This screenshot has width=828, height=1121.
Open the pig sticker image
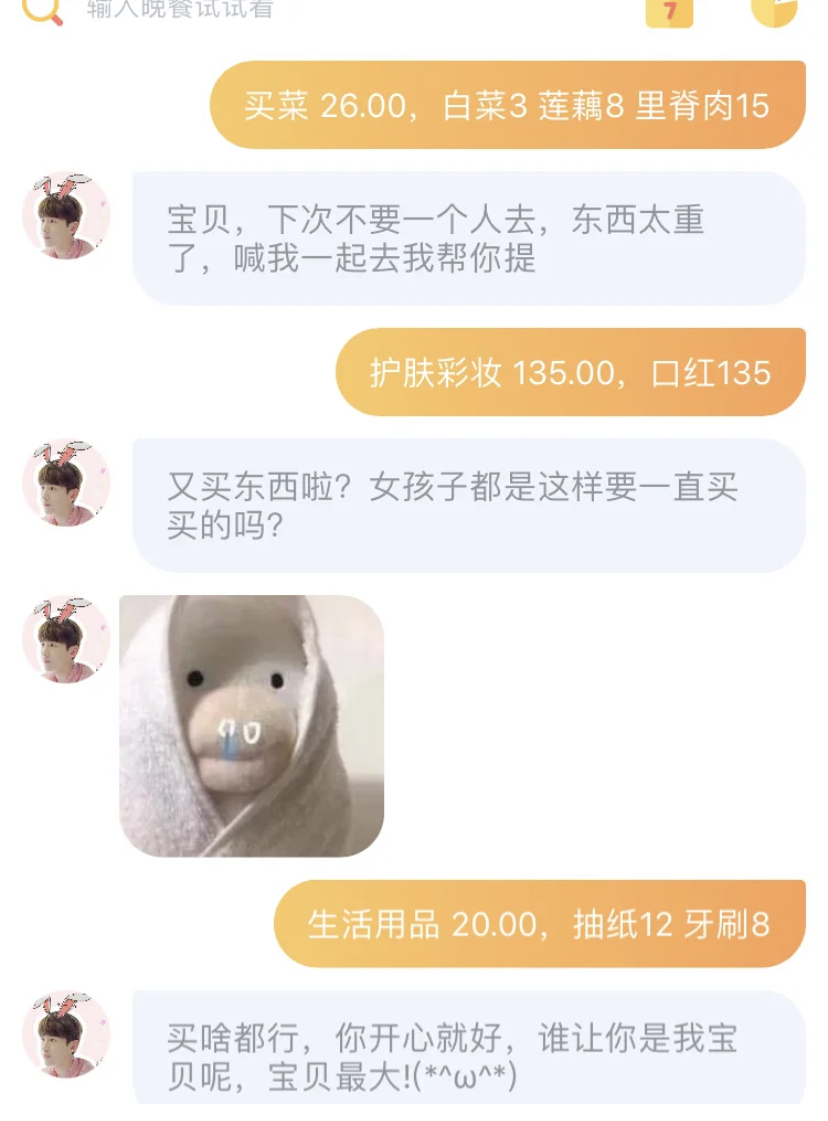(251, 725)
